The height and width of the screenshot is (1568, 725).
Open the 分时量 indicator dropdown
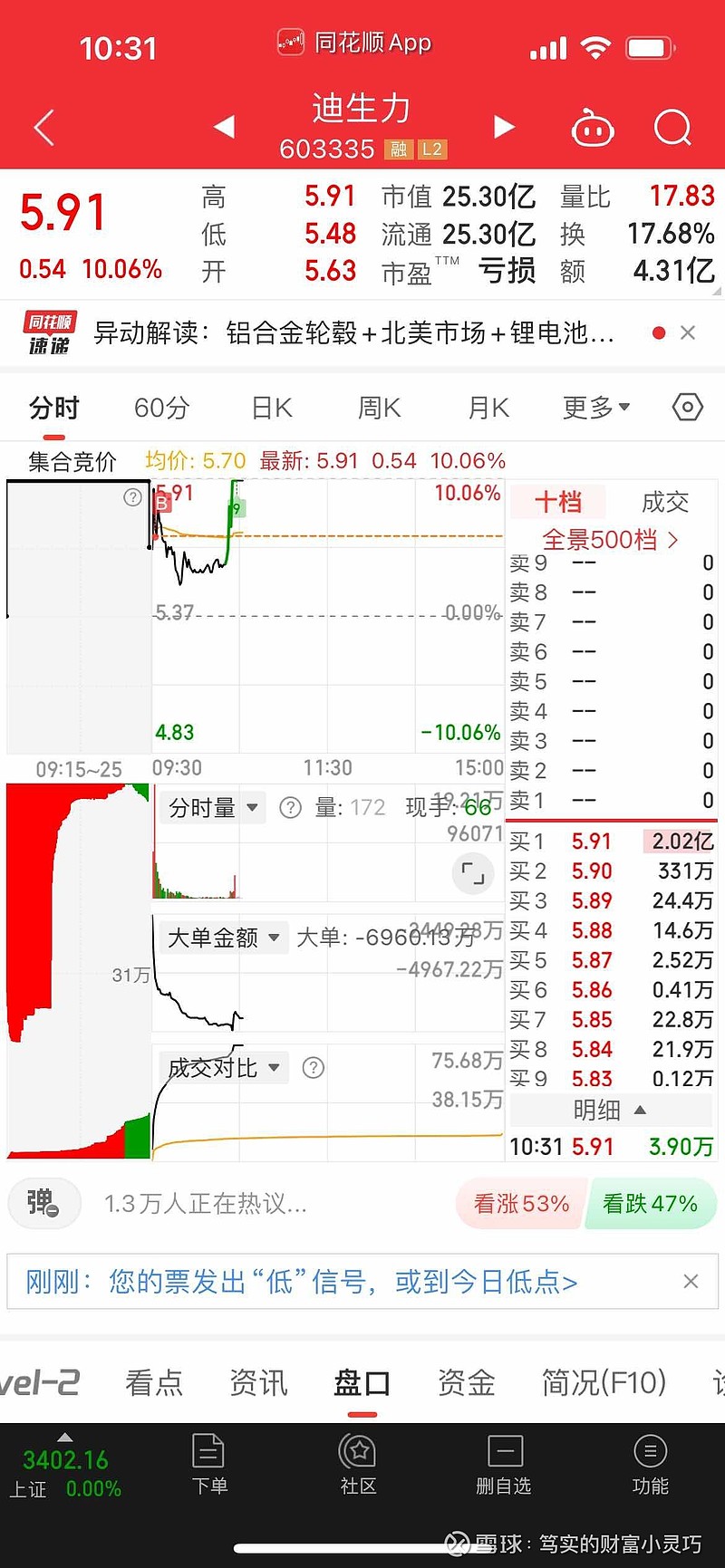pos(214,807)
